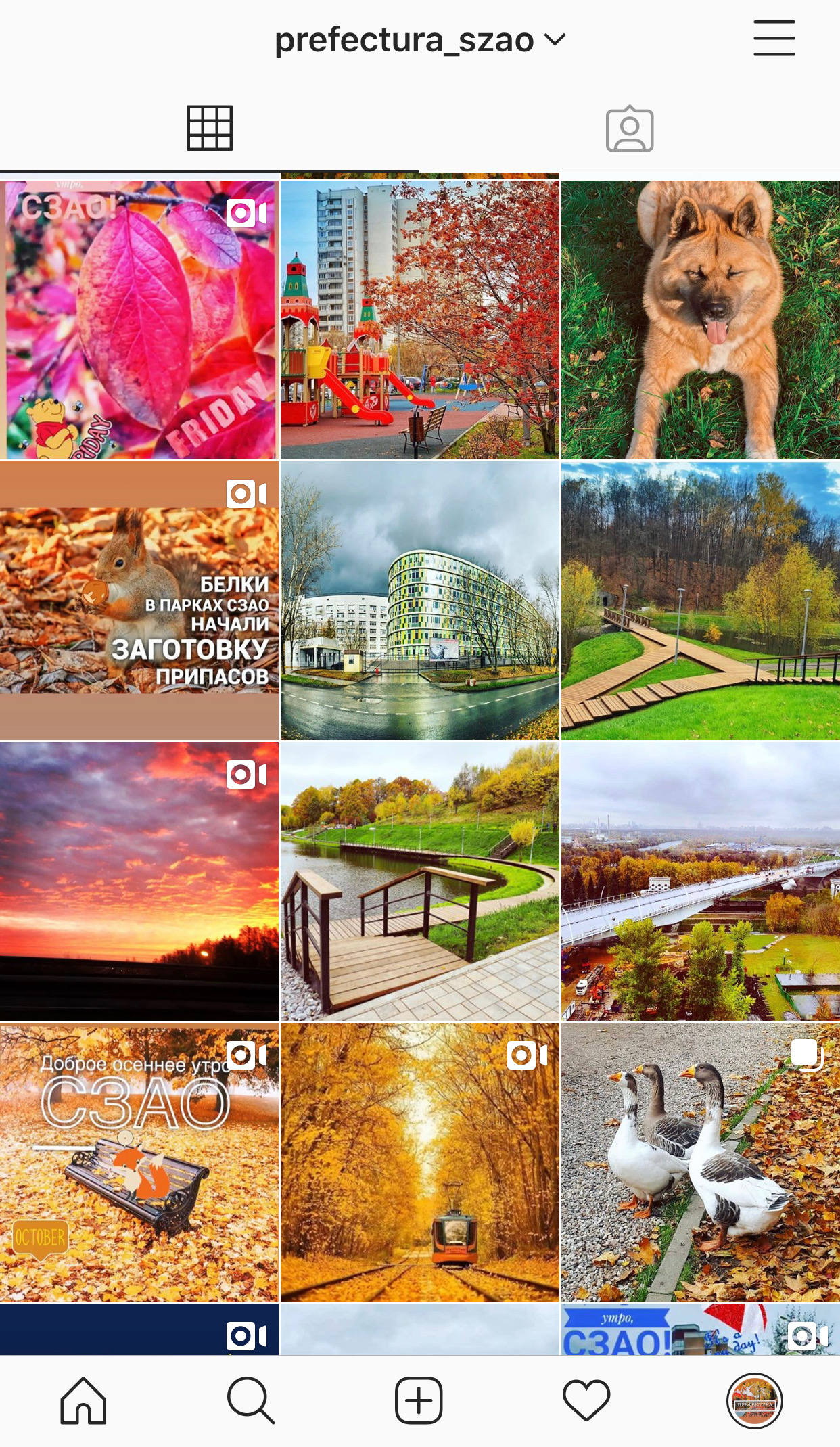Image resolution: width=840 pixels, height=1447 pixels.
Task: Open the playground with red trees photo
Action: 420,320
